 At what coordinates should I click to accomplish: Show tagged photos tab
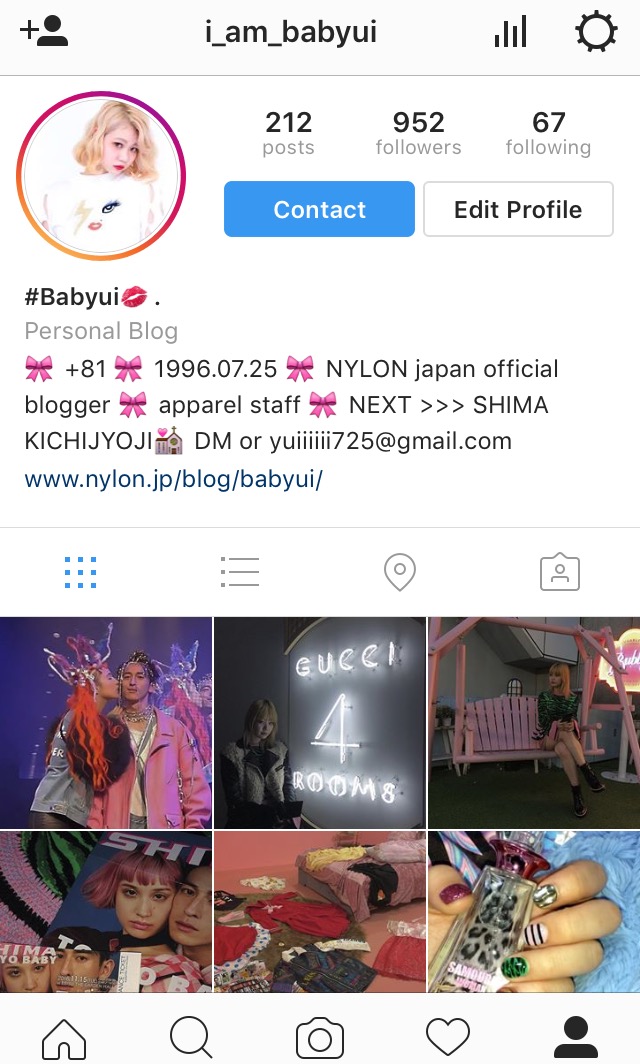click(x=560, y=573)
